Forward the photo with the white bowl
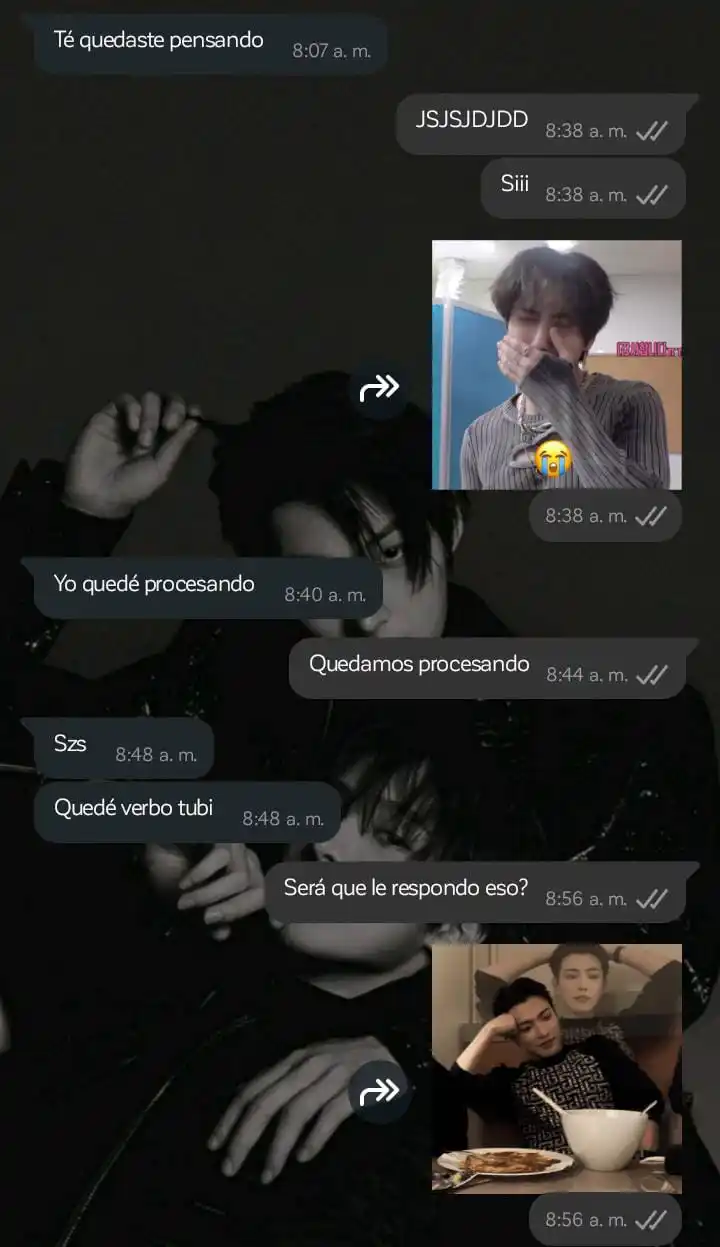 [379, 1091]
